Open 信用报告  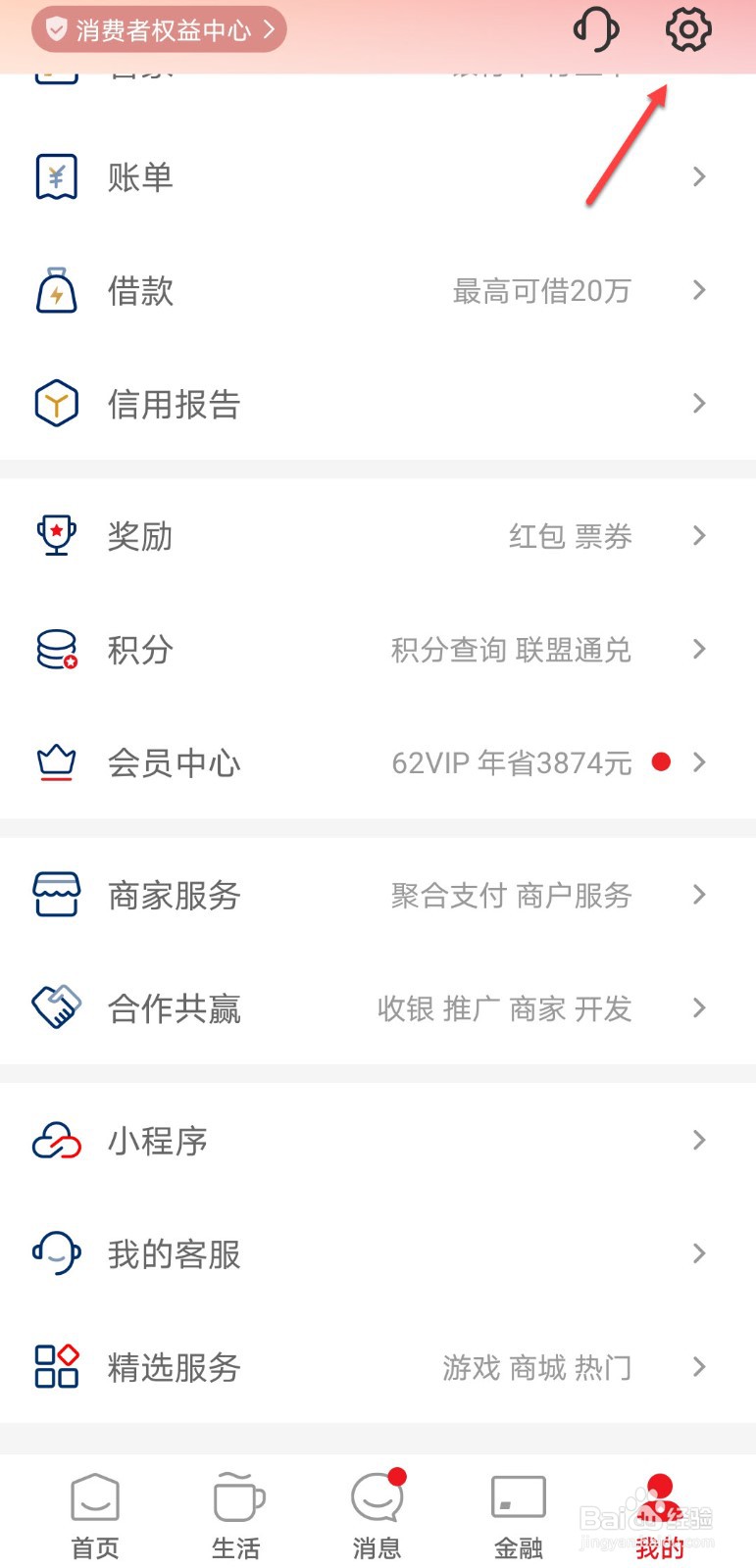tap(378, 404)
